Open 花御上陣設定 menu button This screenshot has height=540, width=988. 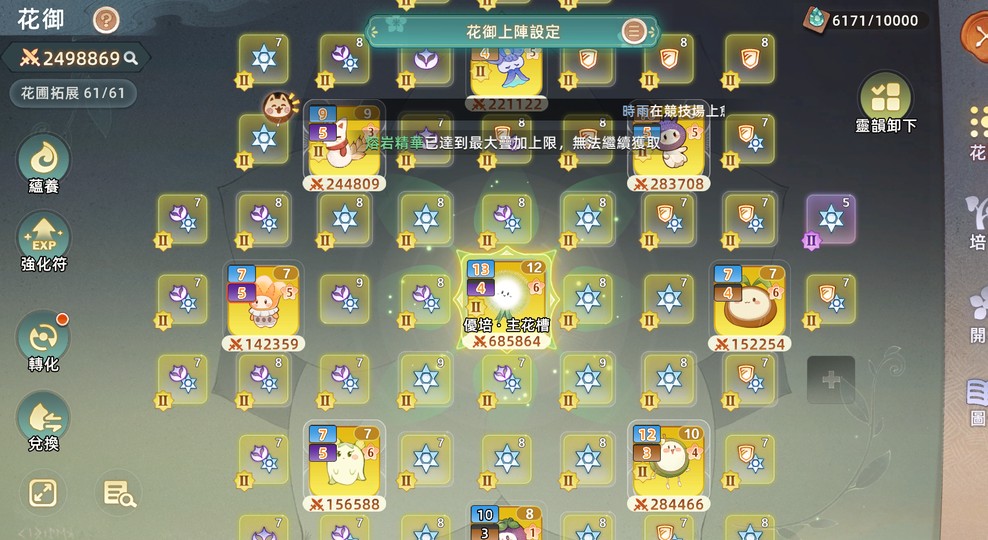(633, 31)
